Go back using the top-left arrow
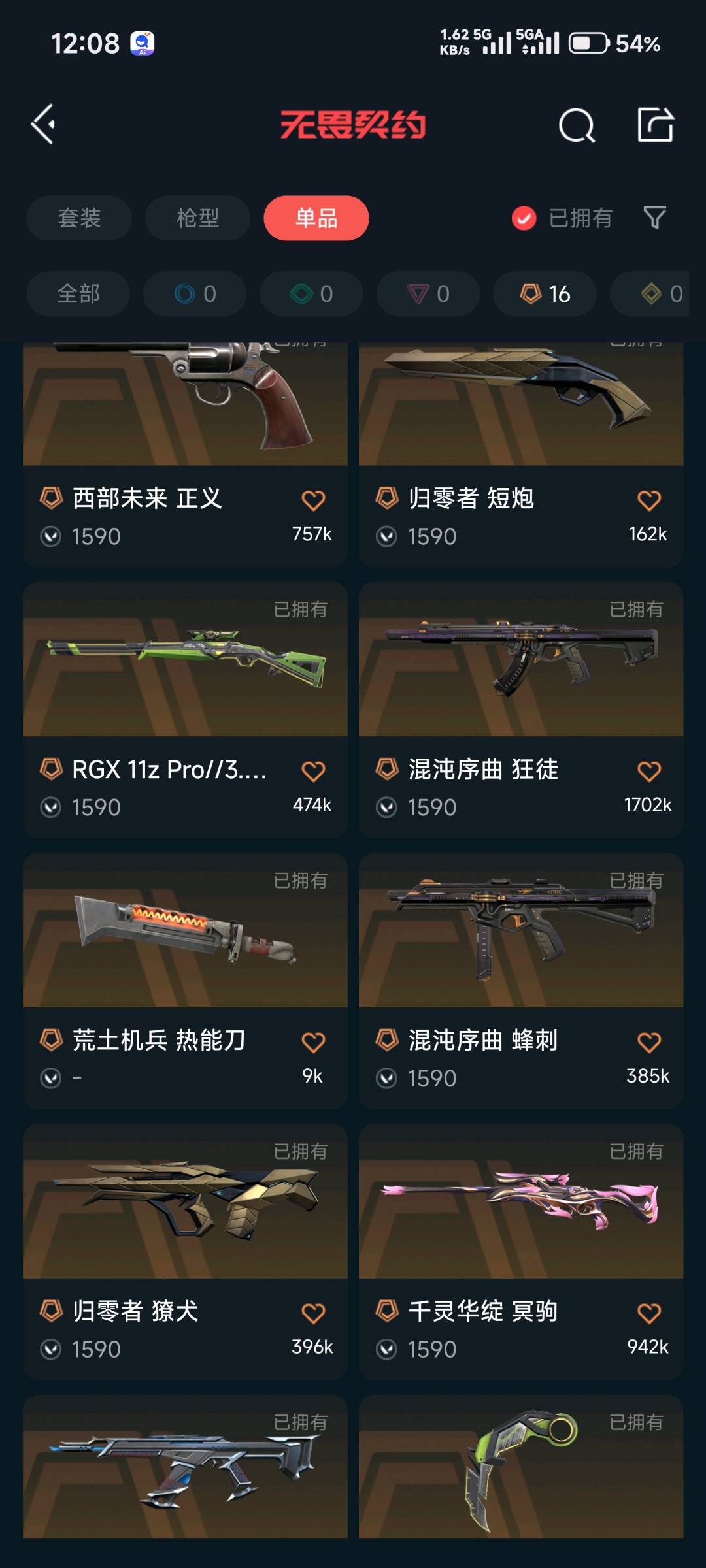The width and height of the screenshot is (706, 1568). point(43,124)
